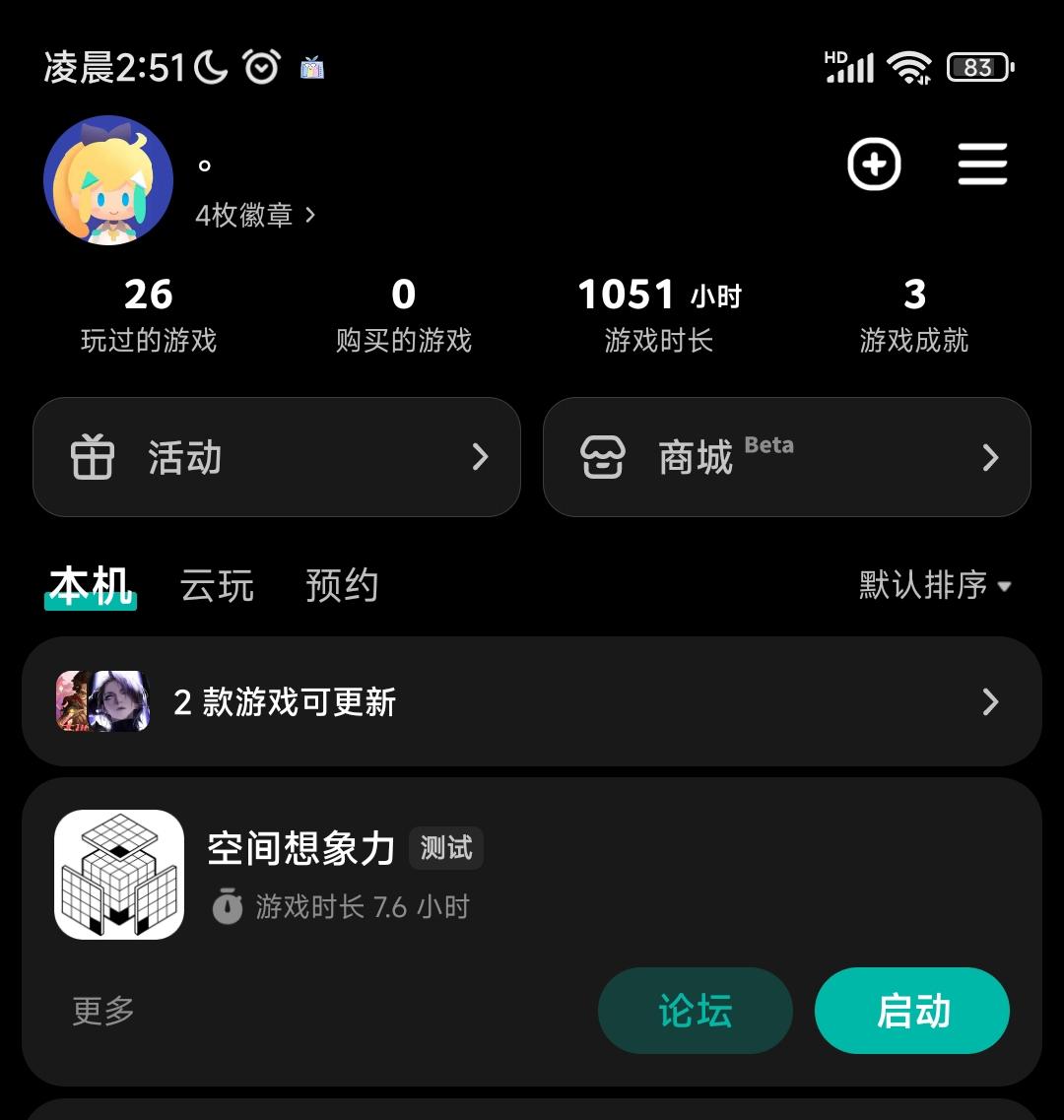The height and width of the screenshot is (1120, 1064).
Task: Tap the user profile avatar
Action: [108, 180]
